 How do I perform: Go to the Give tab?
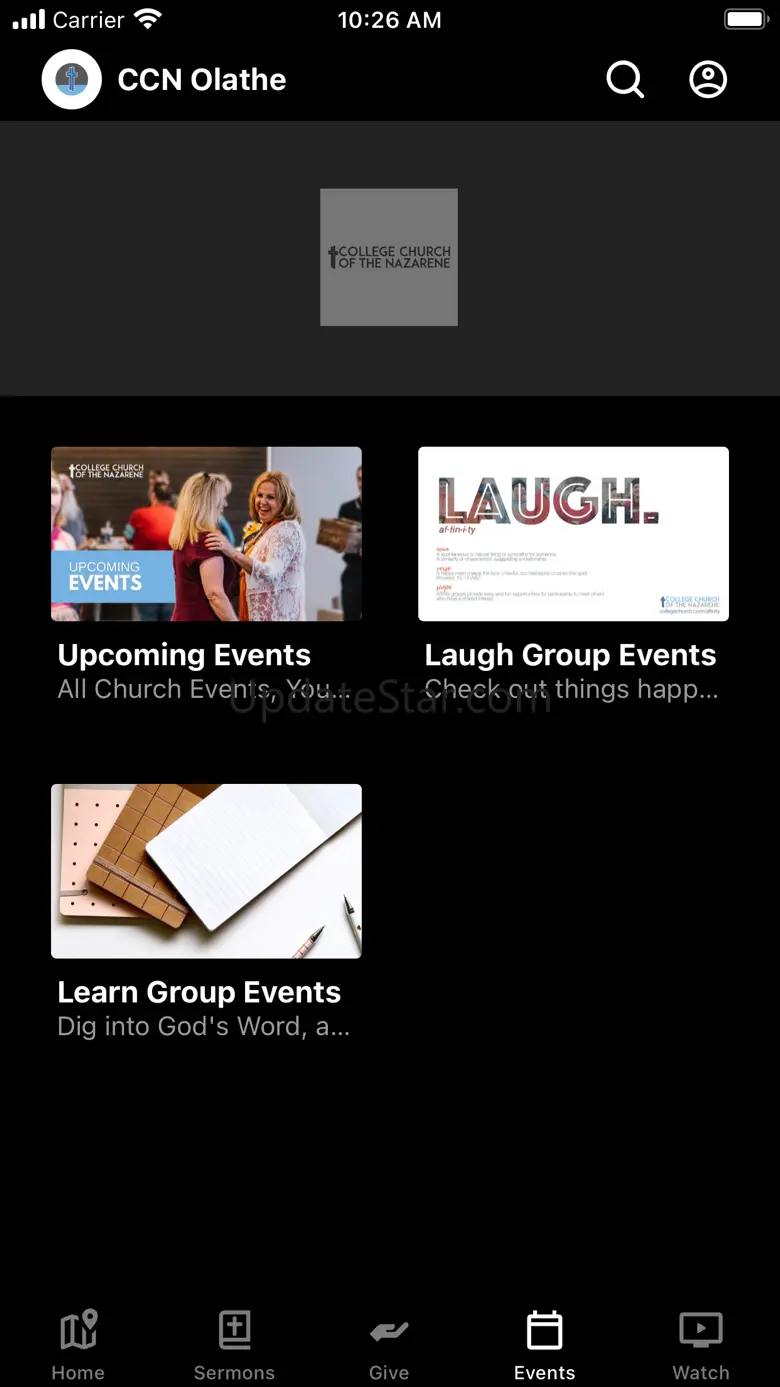click(389, 1345)
